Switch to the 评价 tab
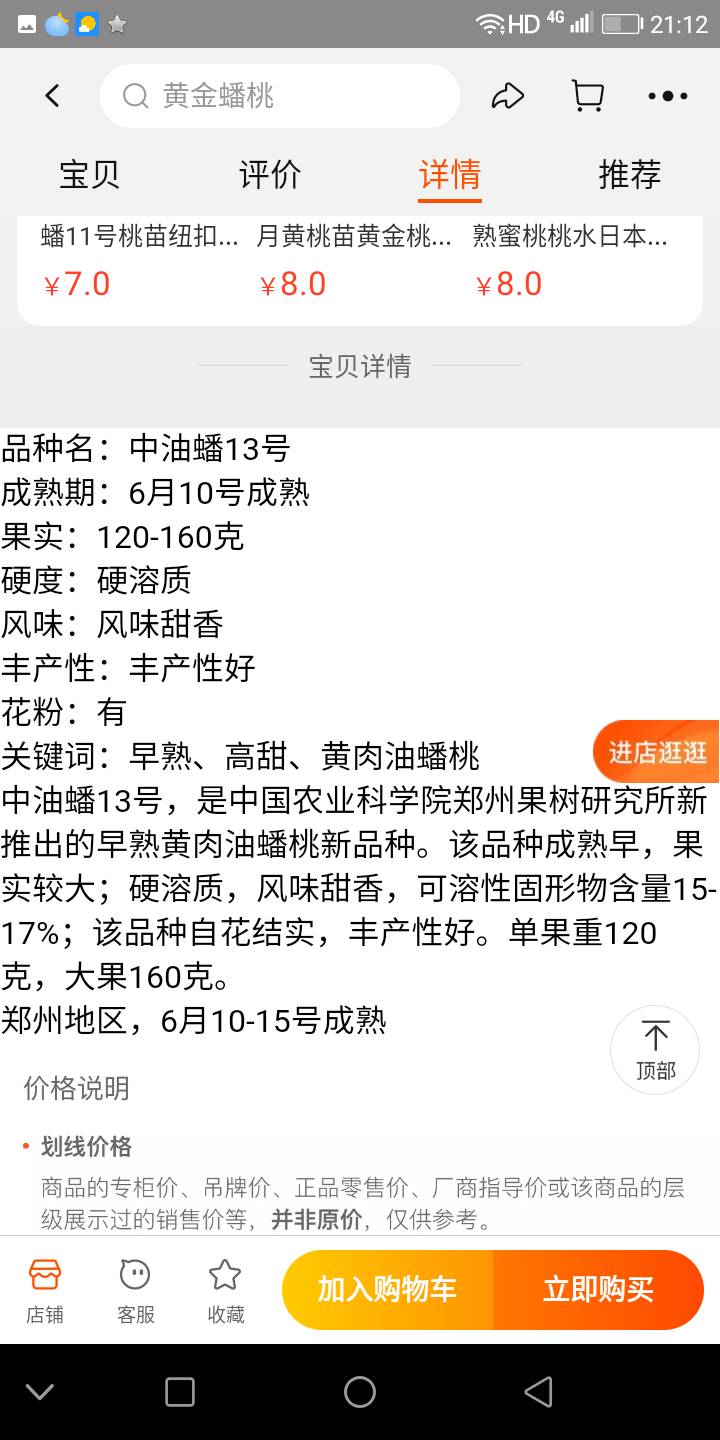The image size is (720, 1440). [270, 174]
